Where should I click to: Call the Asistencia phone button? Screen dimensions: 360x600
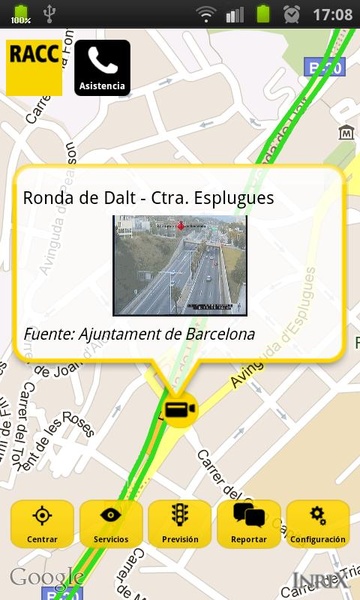tap(102, 68)
